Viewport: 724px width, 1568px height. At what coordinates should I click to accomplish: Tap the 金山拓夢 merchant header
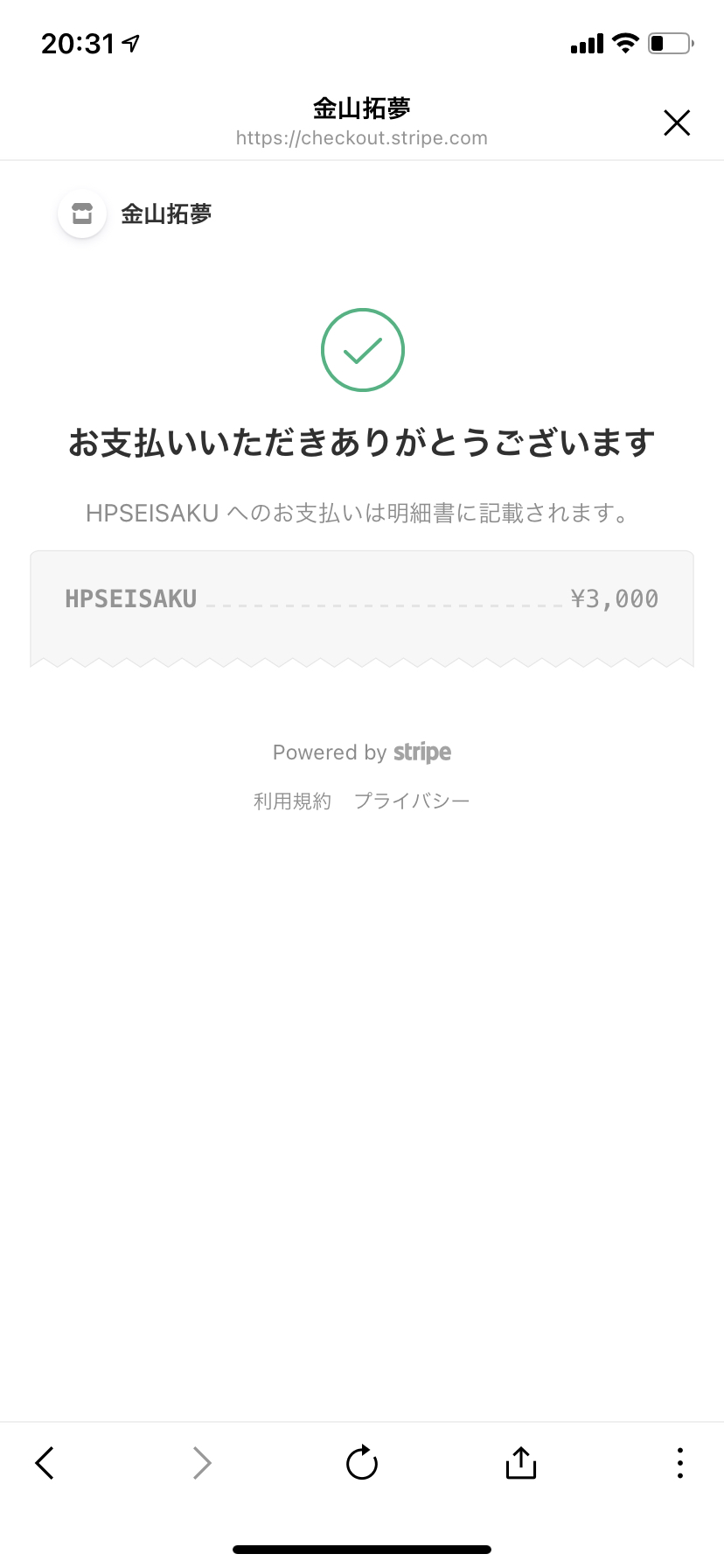[136, 213]
